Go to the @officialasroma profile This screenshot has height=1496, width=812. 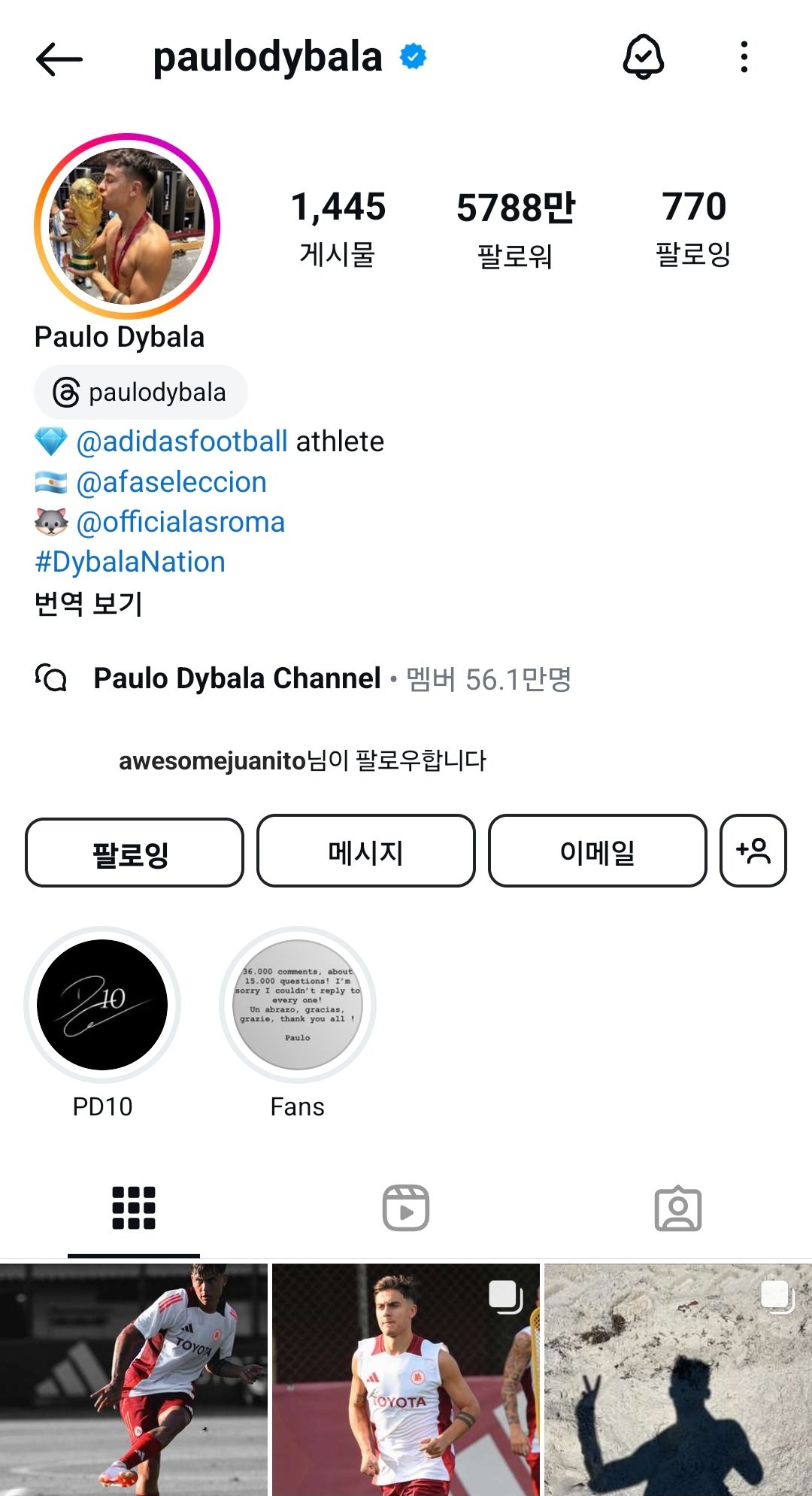click(180, 522)
